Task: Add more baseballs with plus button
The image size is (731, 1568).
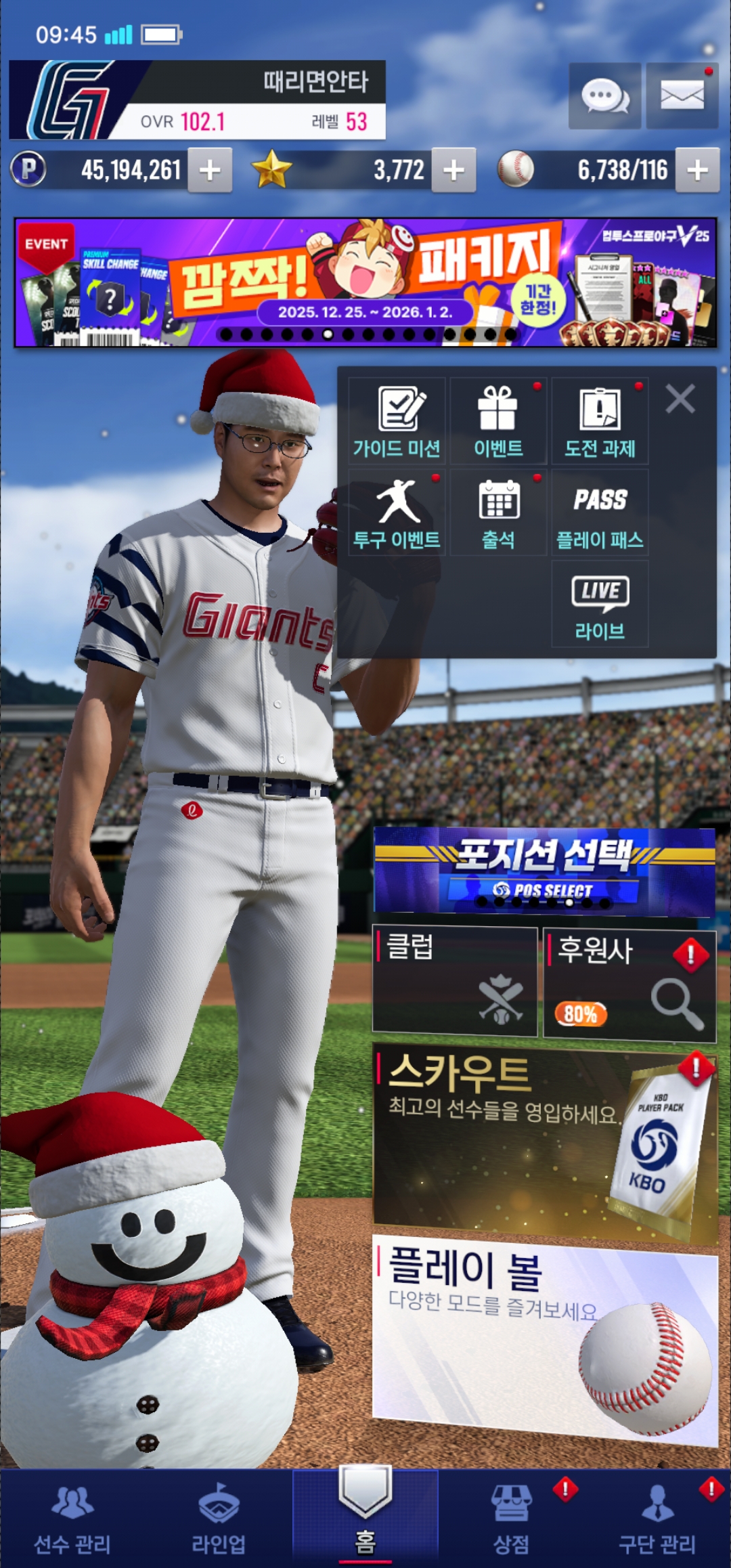Action: click(697, 170)
